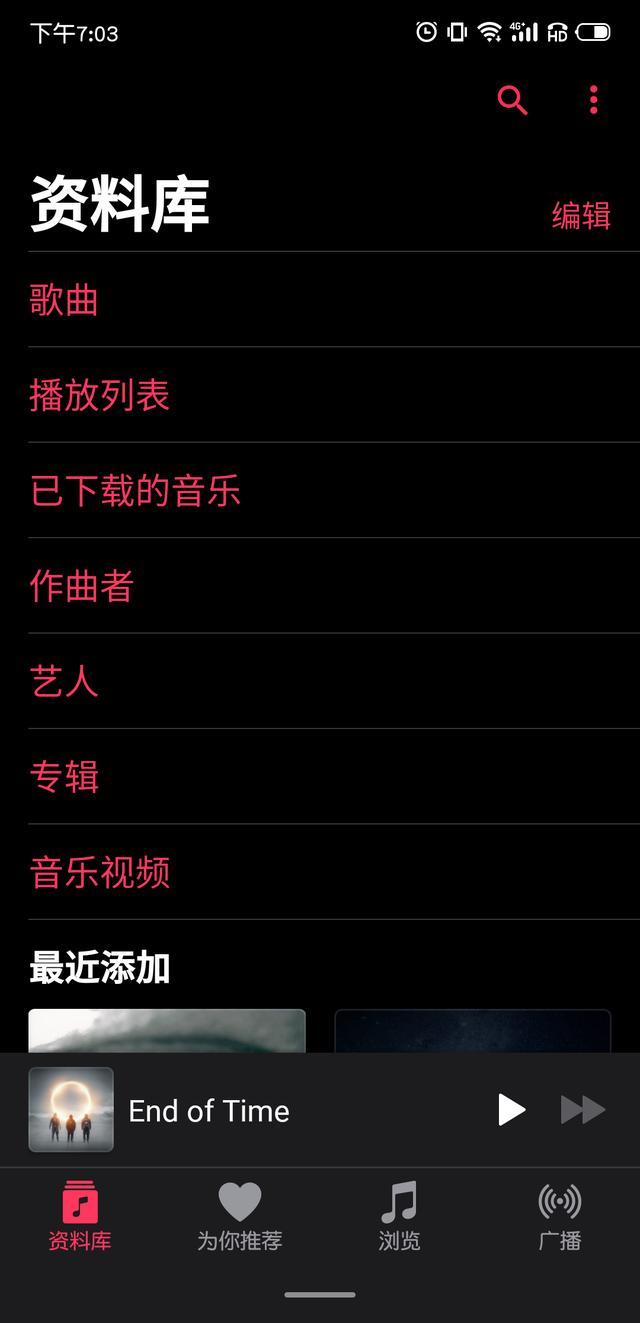The width and height of the screenshot is (640, 1323).
Task: Play End of Time
Action: click(x=511, y=1109)
